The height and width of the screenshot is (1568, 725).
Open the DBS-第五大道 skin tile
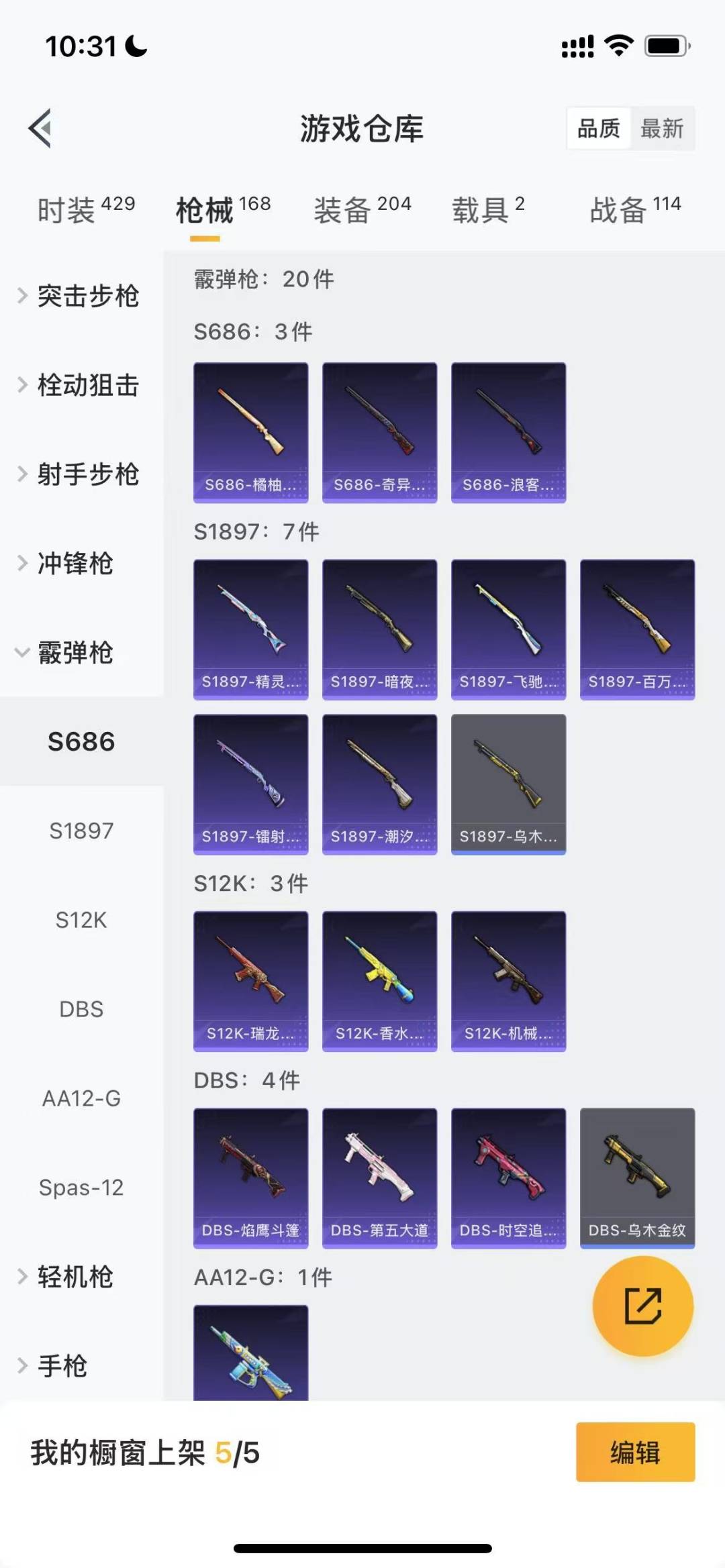[x=379, y=1178]
